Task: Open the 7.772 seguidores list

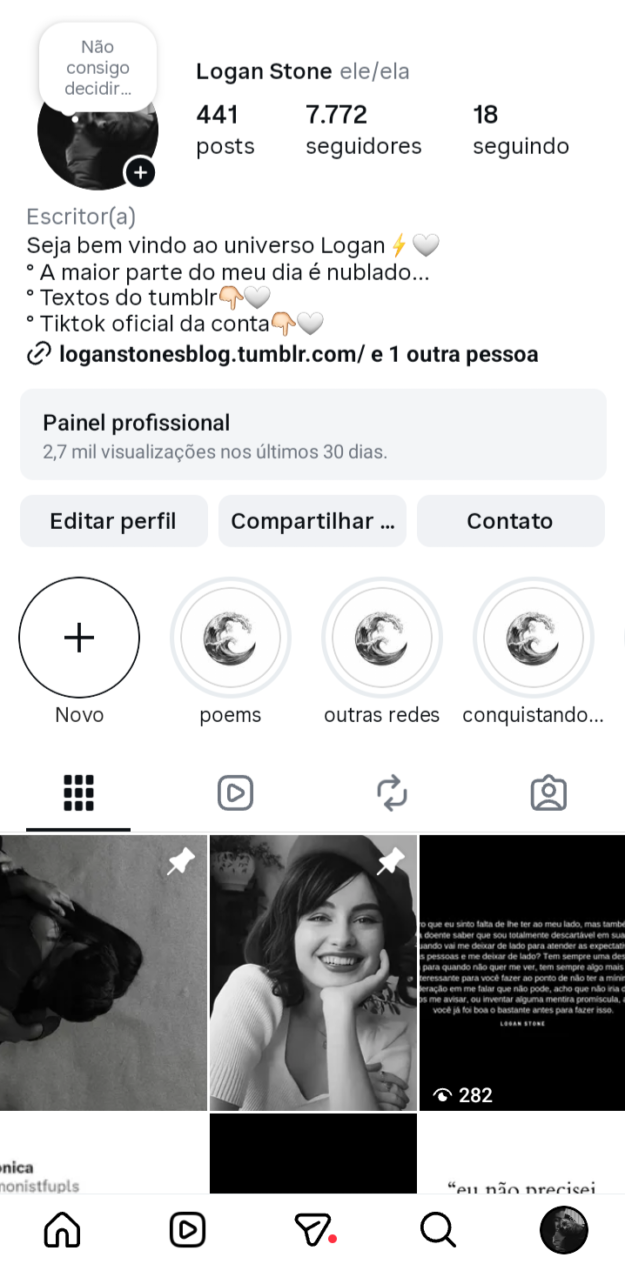Action: 363,130
